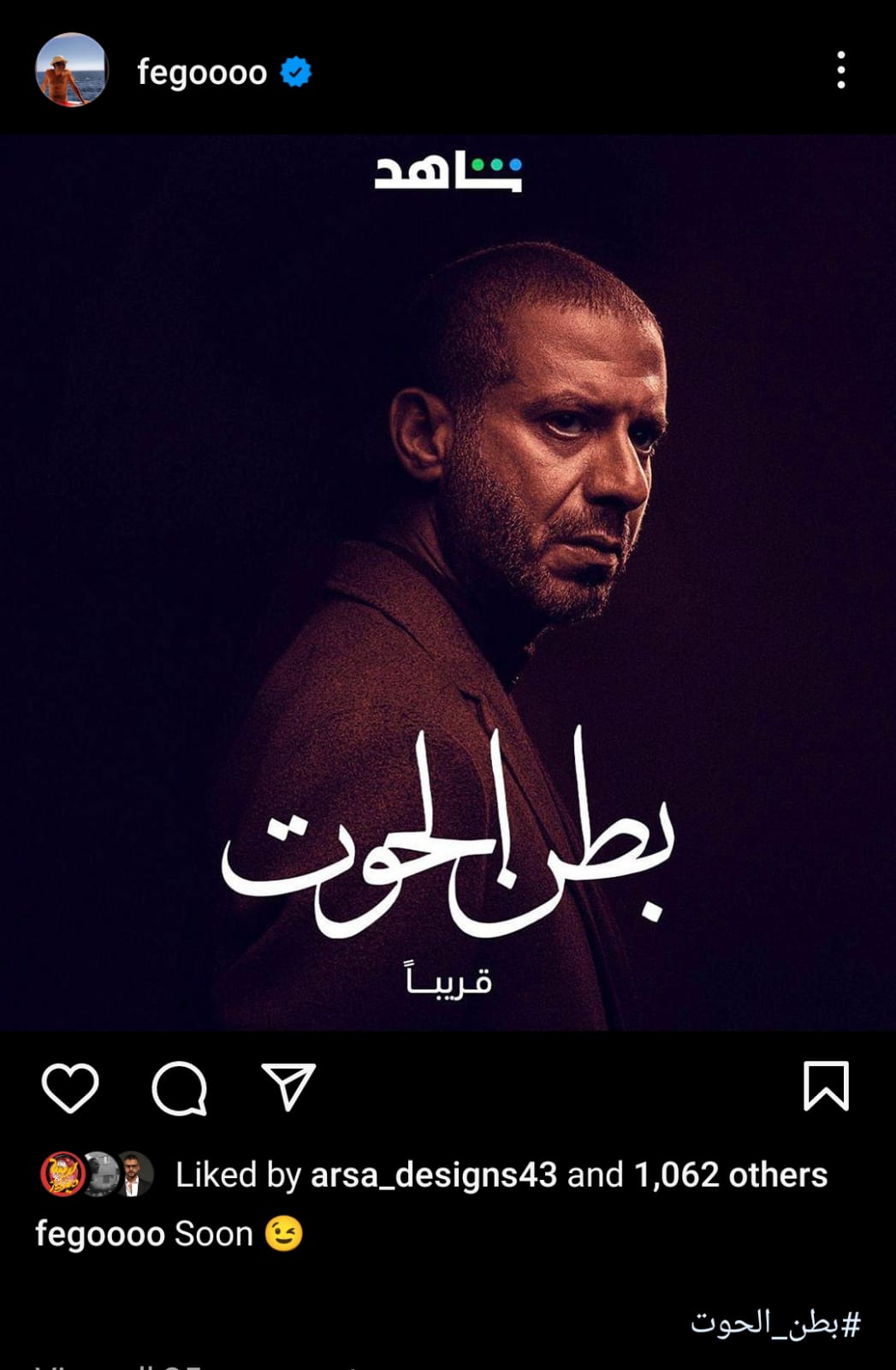Open comments with the speech bubble icon
Screen dimensions: 896x1370
180,1088
